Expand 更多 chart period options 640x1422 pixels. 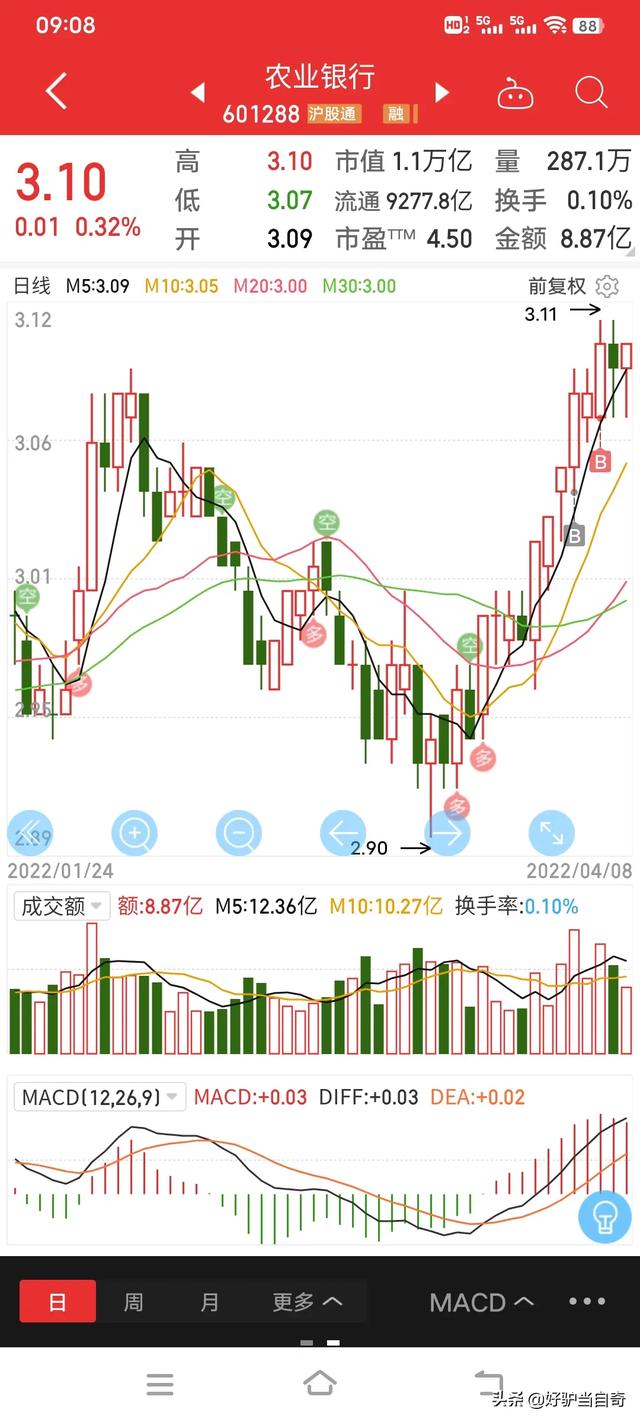click(x=307, y=1302)
